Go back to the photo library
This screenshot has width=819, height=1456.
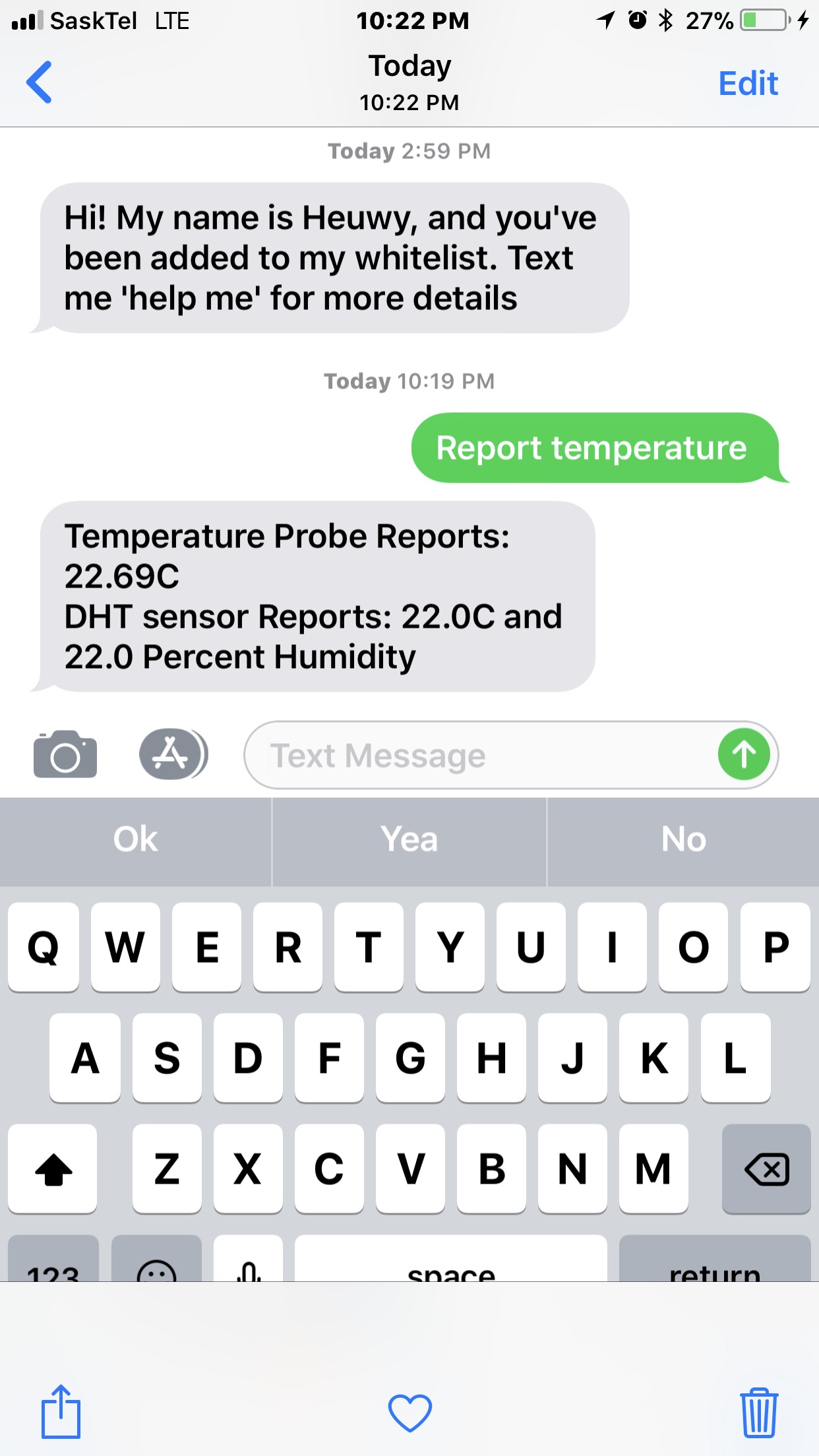coord(40,82)
